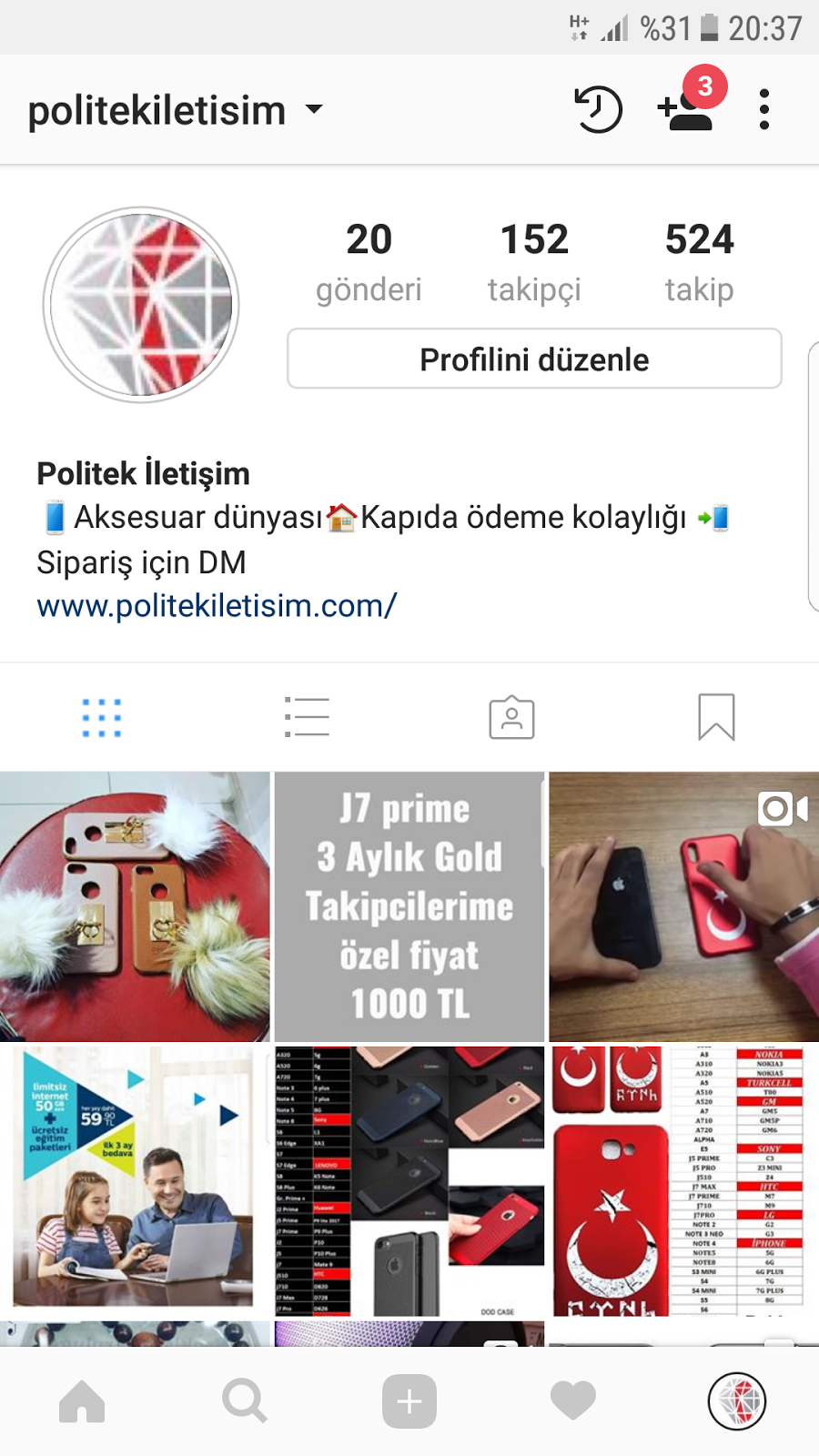819x1456 pixels.
Task: Open the tagged photos tab
Action: tap(511, 717)
